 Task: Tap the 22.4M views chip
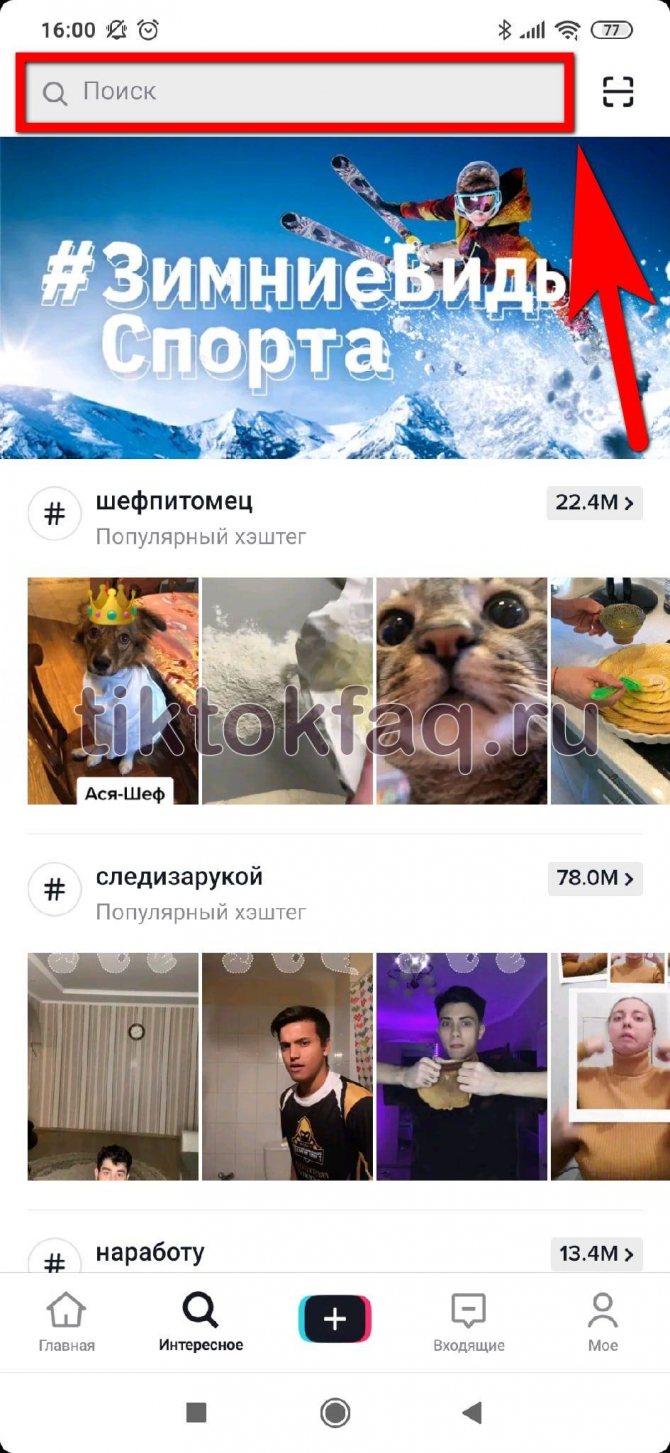tap(594, 503)
